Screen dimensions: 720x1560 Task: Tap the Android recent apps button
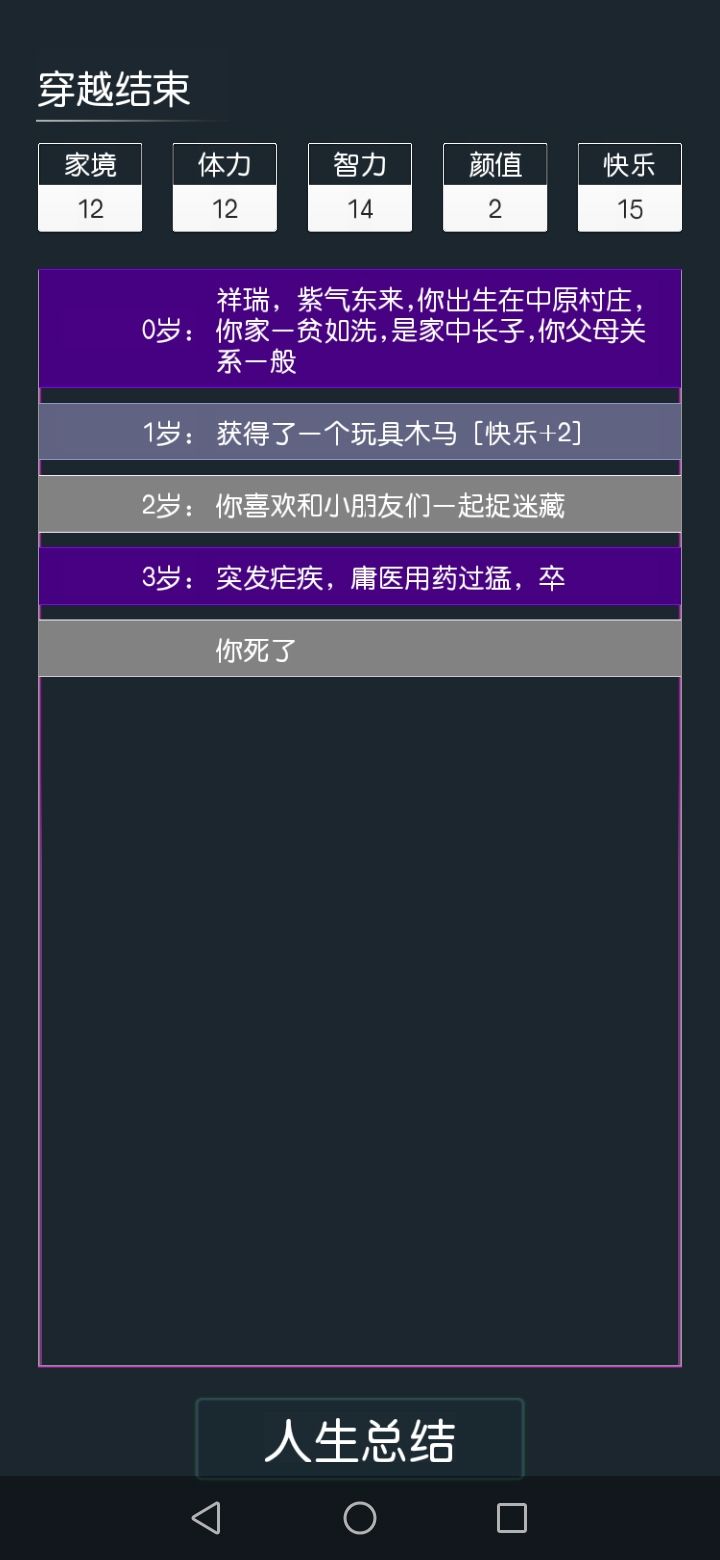[511, 1518]
